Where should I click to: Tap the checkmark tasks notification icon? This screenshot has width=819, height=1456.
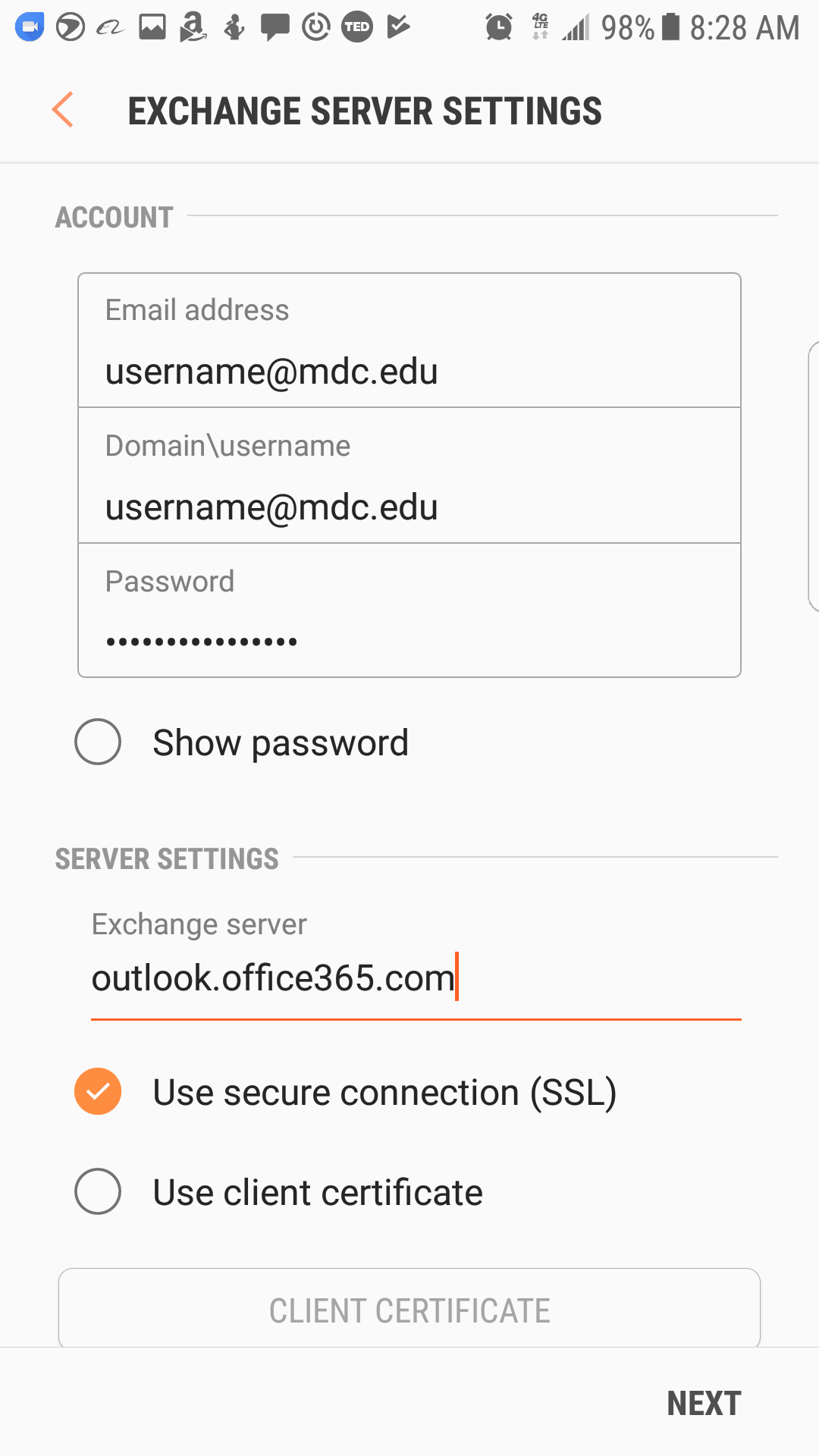[398, 27]
